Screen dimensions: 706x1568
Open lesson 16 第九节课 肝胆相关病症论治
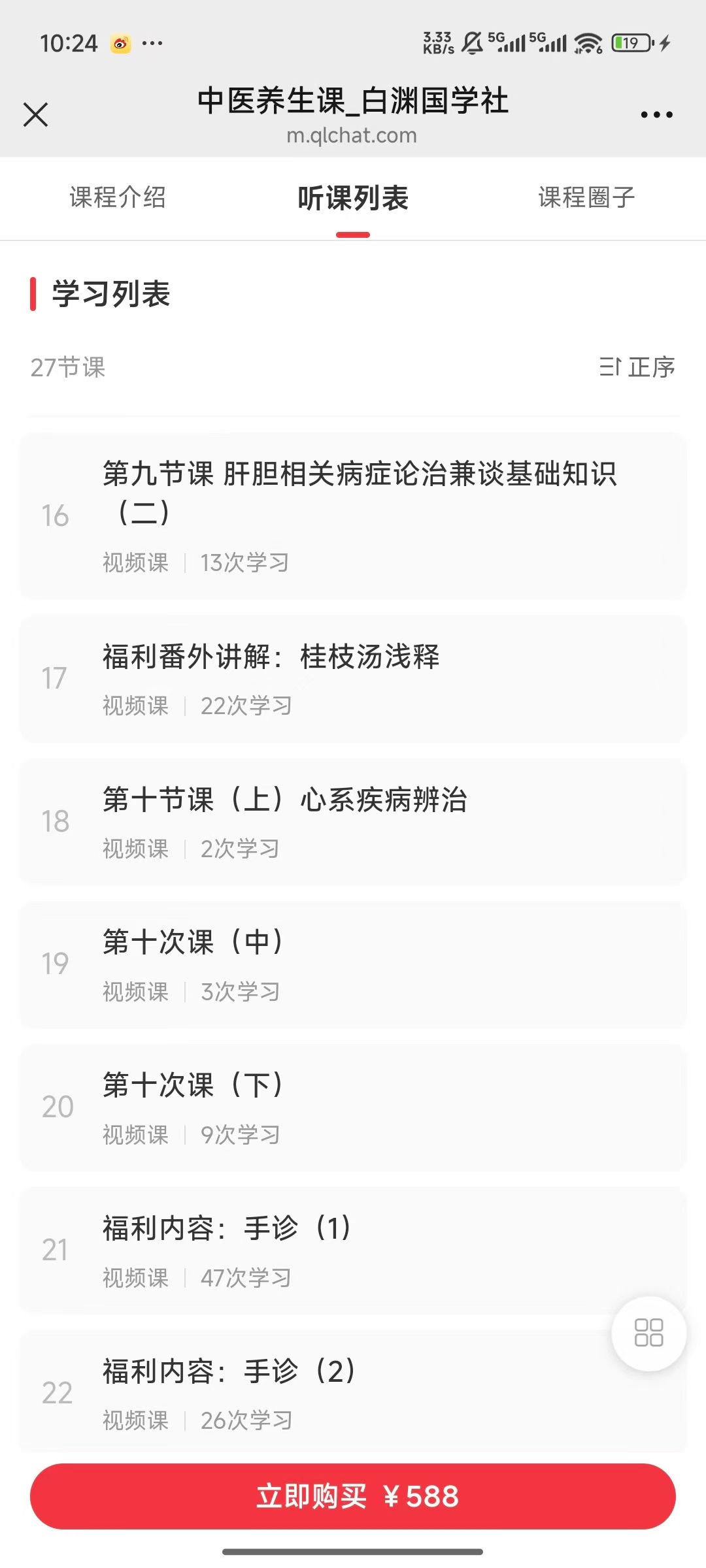click(353, 515)
